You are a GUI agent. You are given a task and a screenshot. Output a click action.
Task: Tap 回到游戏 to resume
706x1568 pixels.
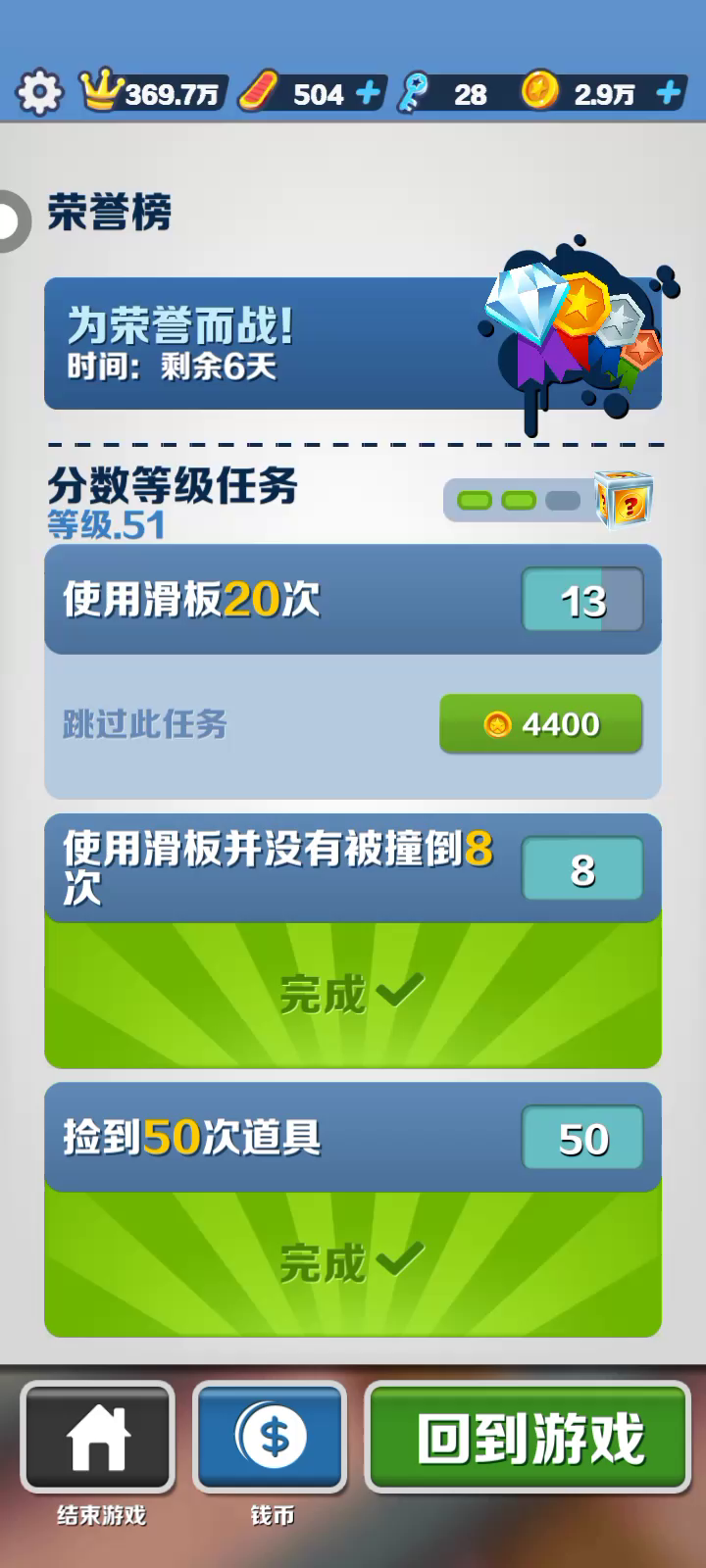pyautogui.click(x=529, y=1437)
